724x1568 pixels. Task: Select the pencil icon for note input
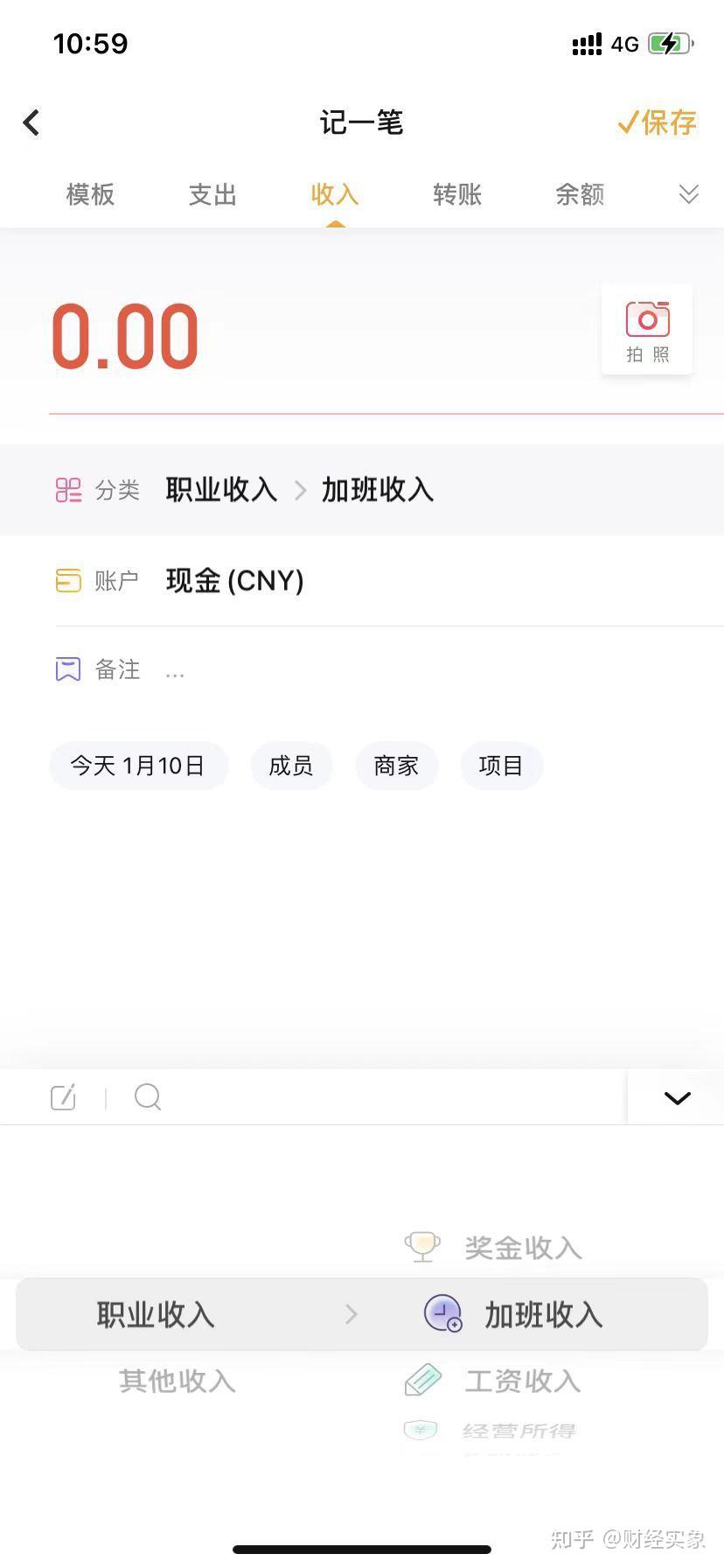click(x=62, y=1096)
